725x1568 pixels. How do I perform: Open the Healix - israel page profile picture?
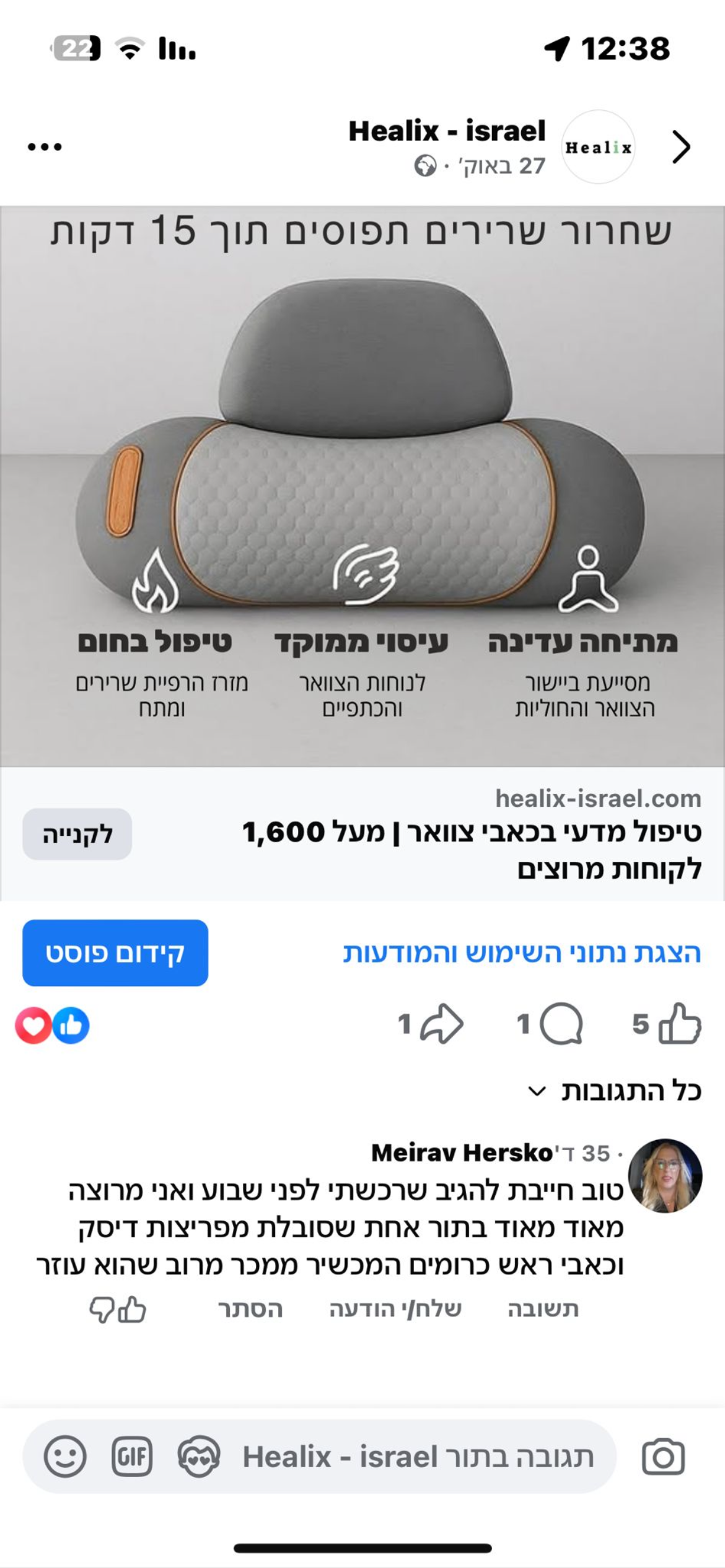click(597, 147)
